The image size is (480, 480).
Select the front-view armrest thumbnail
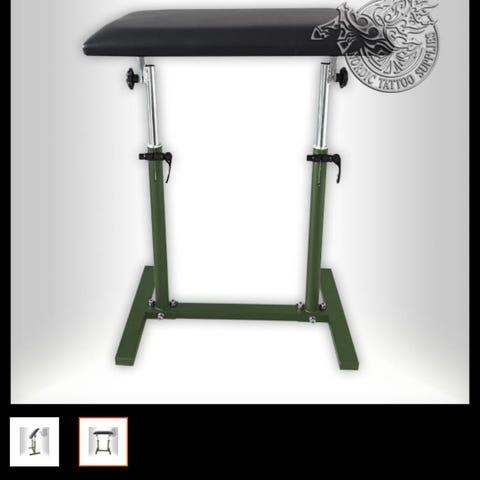[103, 442]
